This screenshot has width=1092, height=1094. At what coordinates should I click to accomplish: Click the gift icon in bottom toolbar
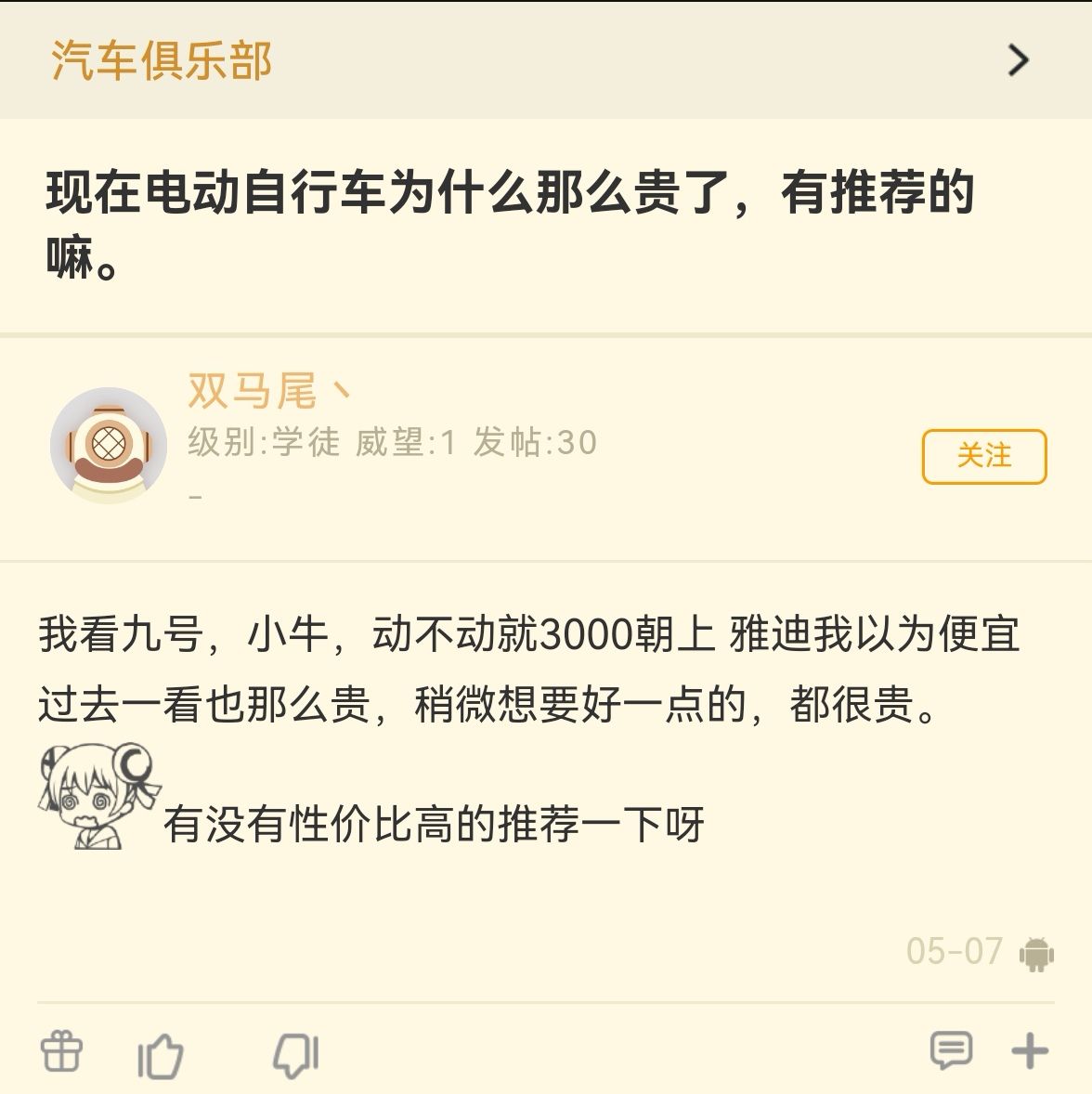pos(59,1054)
